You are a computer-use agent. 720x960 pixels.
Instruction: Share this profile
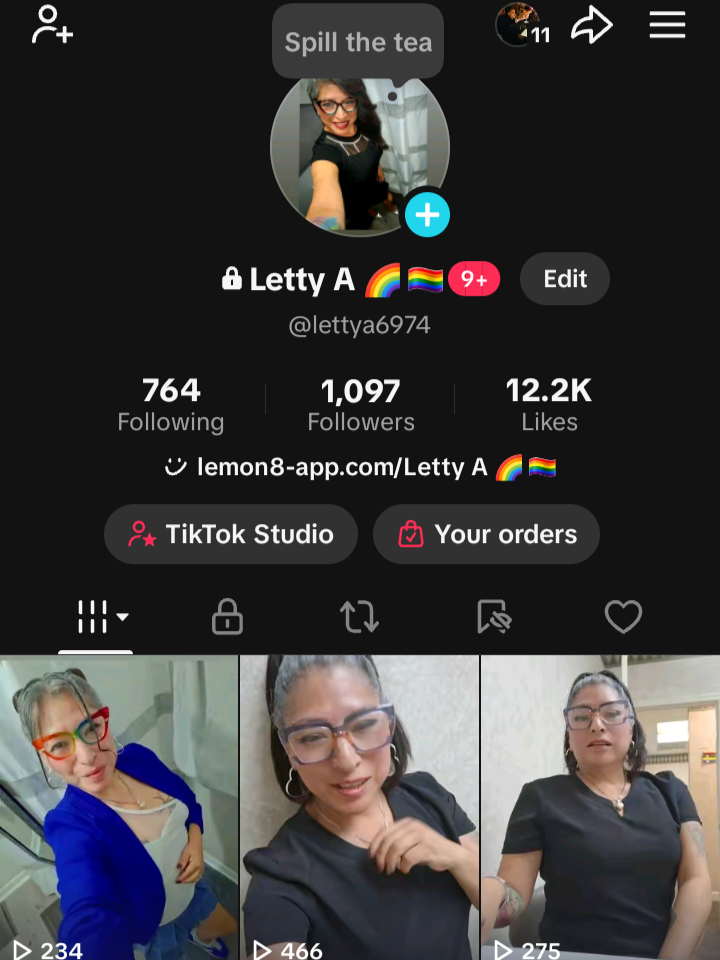click(591, 26)
